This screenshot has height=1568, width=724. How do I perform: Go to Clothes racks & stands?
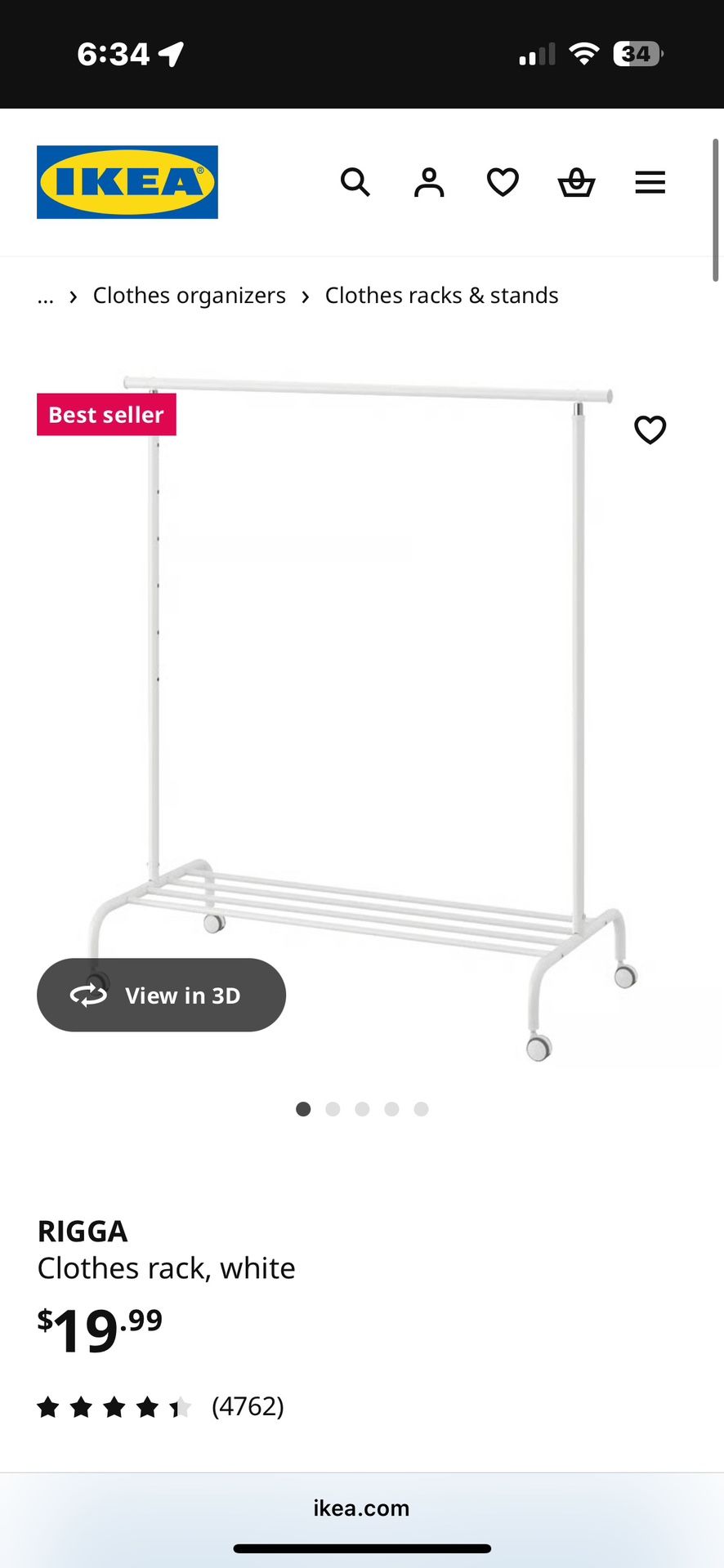pyautogui.click(x=441, y=296)
